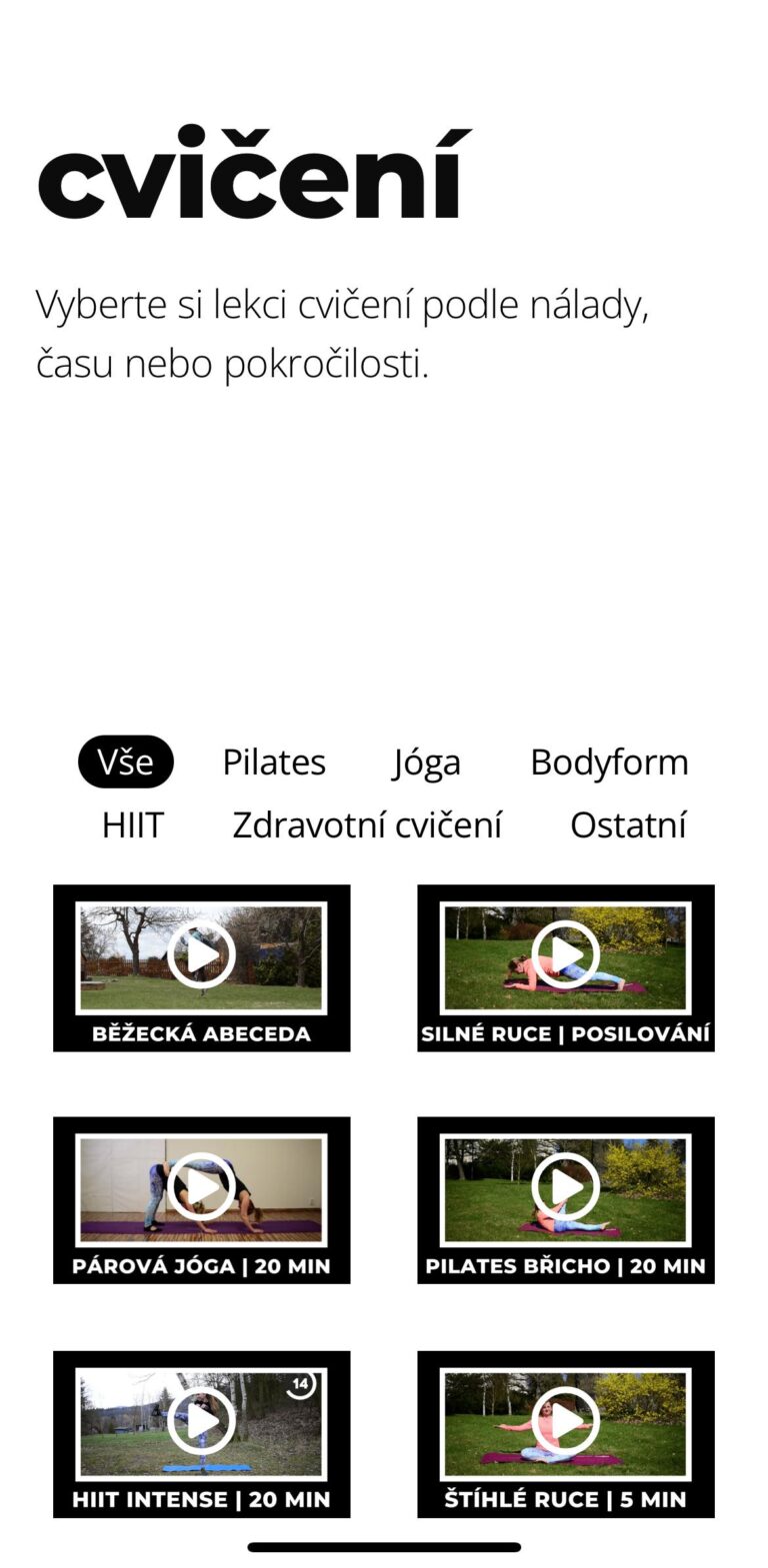Open the Ostatní category

tap(628, 825)
